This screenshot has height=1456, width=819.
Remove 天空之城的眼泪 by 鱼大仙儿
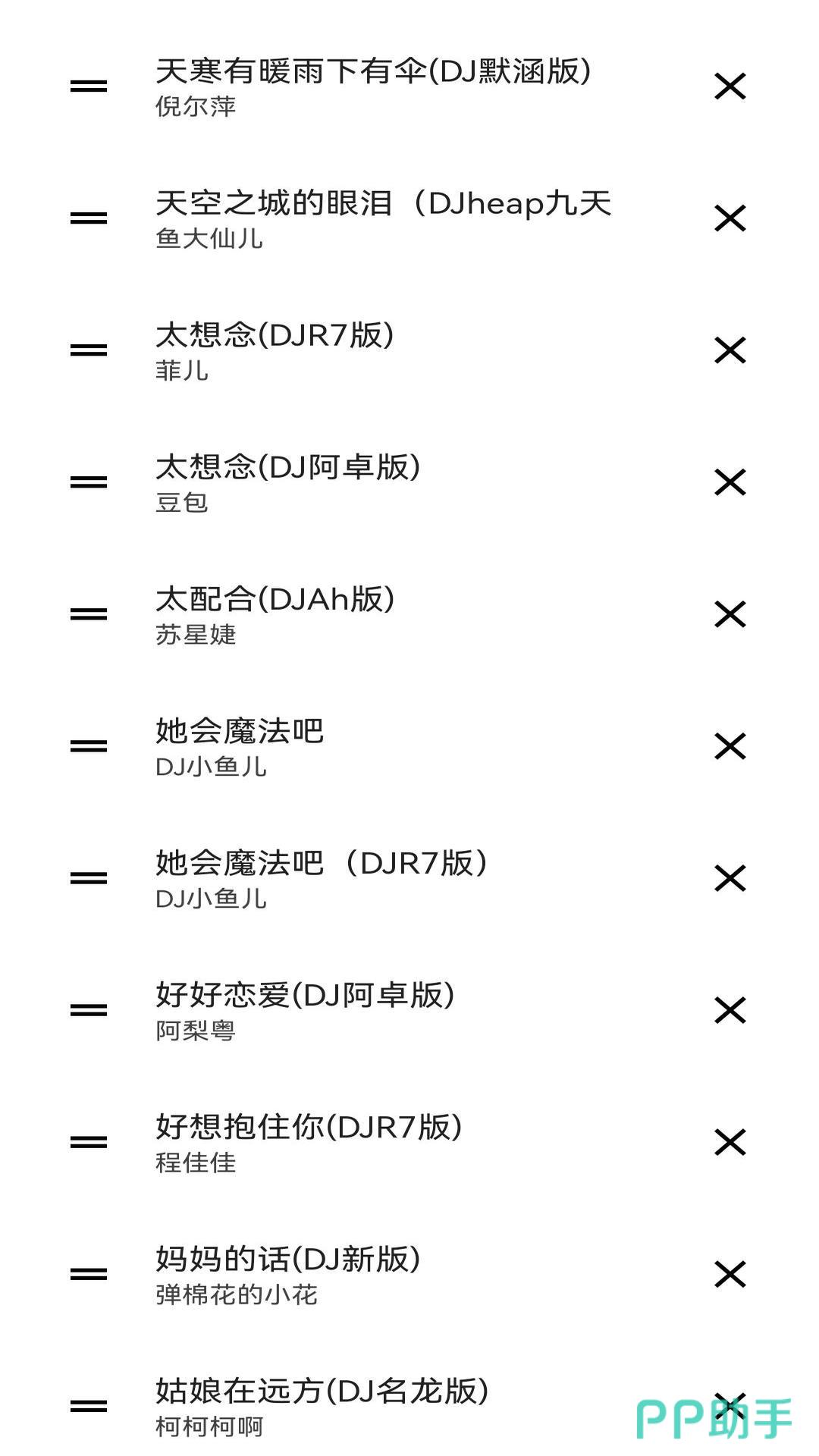730,218
